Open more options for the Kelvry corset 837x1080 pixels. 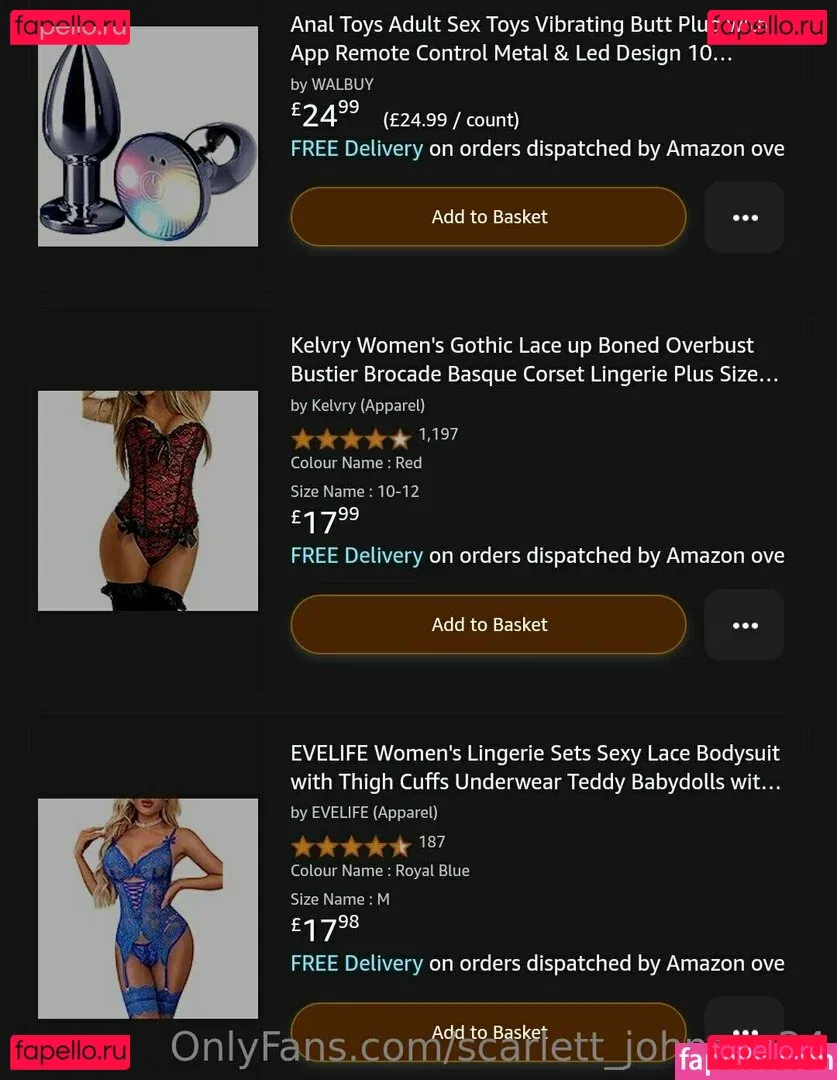tap(744, 625)
